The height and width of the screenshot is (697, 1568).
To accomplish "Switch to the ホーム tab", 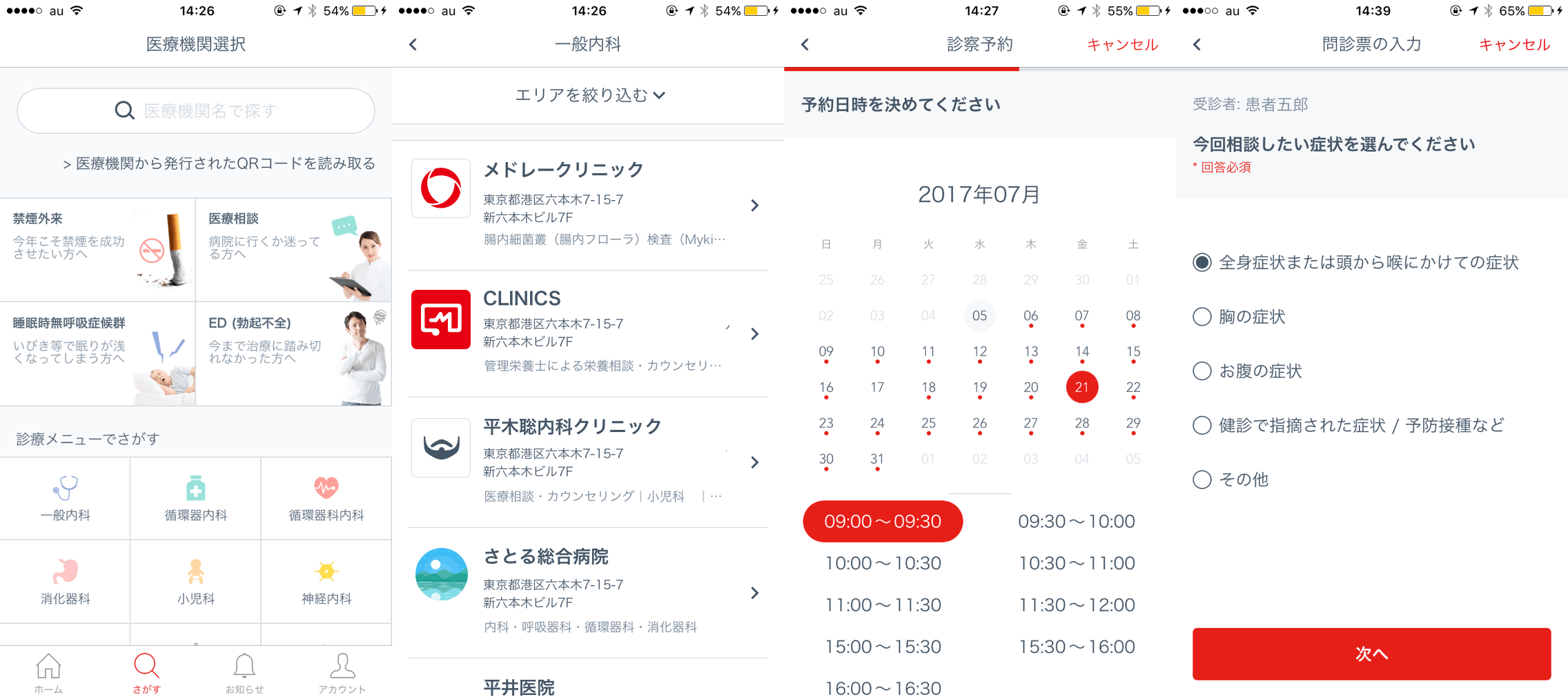I will [48, 674].
